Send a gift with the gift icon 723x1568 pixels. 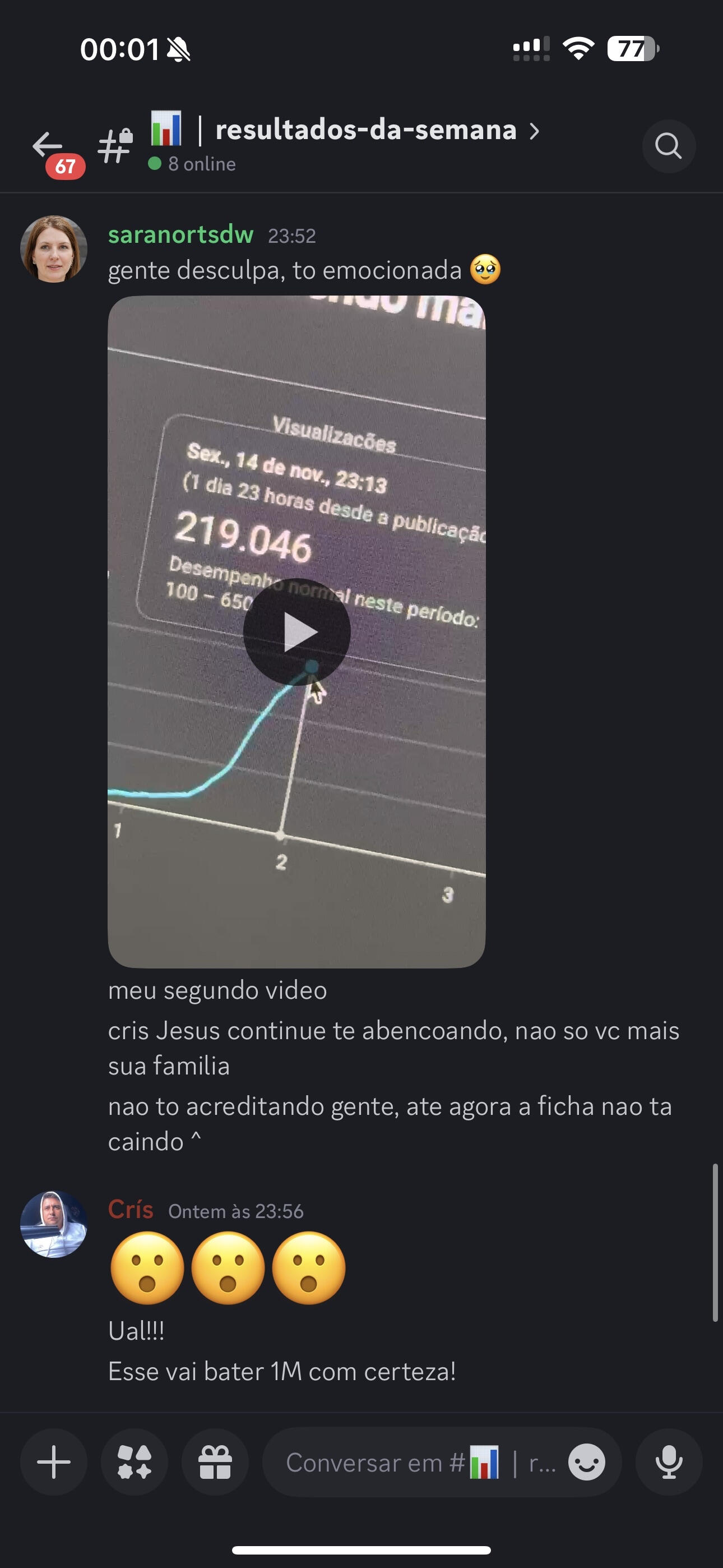pyautogui.click(x=215, y=1462)
